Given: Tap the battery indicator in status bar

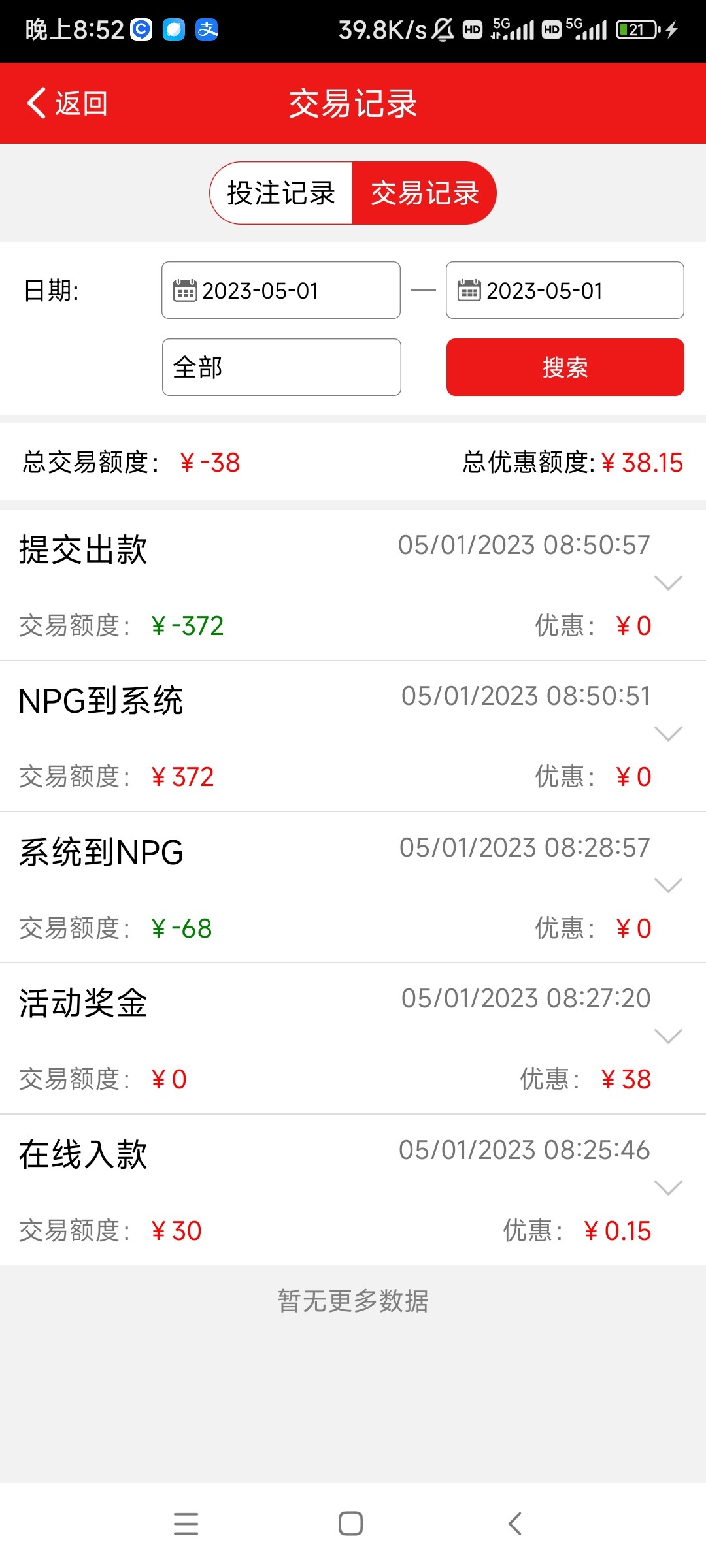Looking at the screenshot, I should click(637, 29).
